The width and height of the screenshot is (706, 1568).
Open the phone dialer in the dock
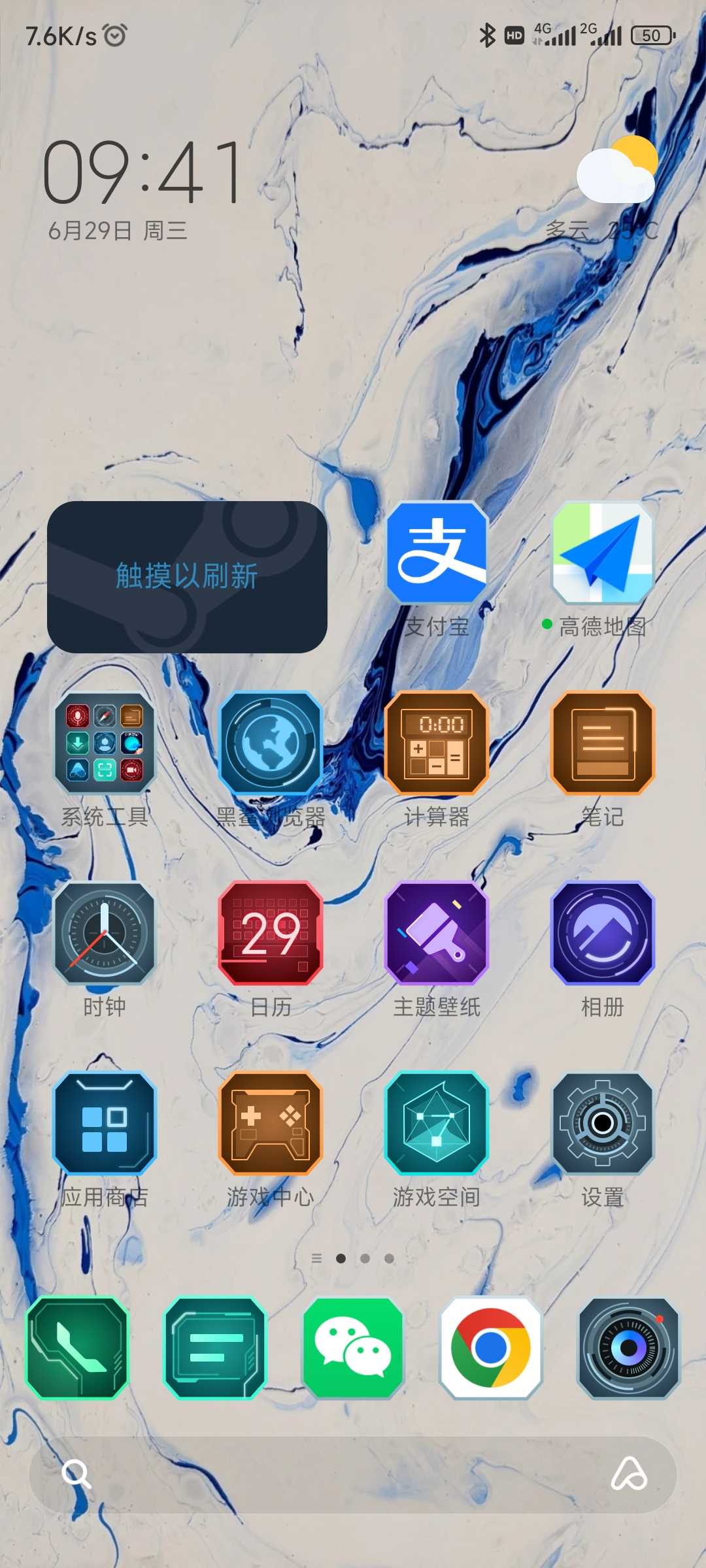(x=77, y=1347)
